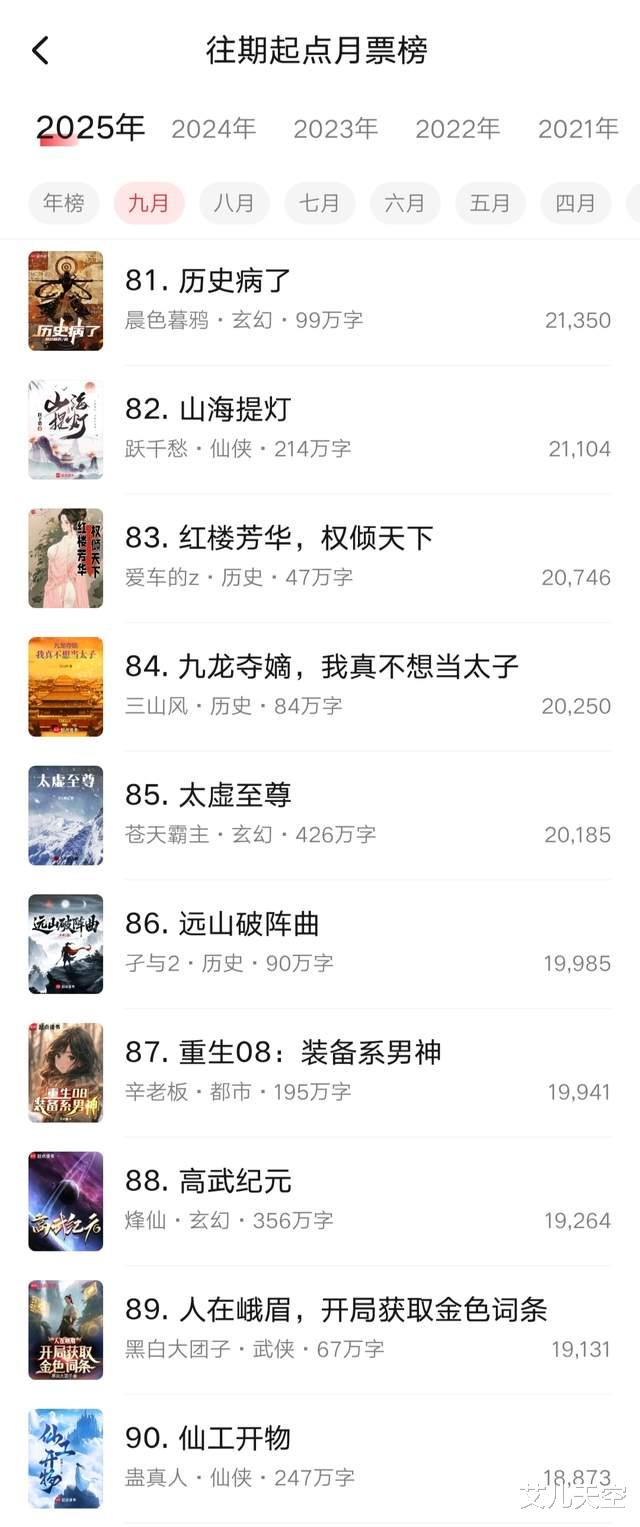Switch to the 2021年 tab
The width and height of the screenshot is (640, 1527).
(x=578, y=128)
